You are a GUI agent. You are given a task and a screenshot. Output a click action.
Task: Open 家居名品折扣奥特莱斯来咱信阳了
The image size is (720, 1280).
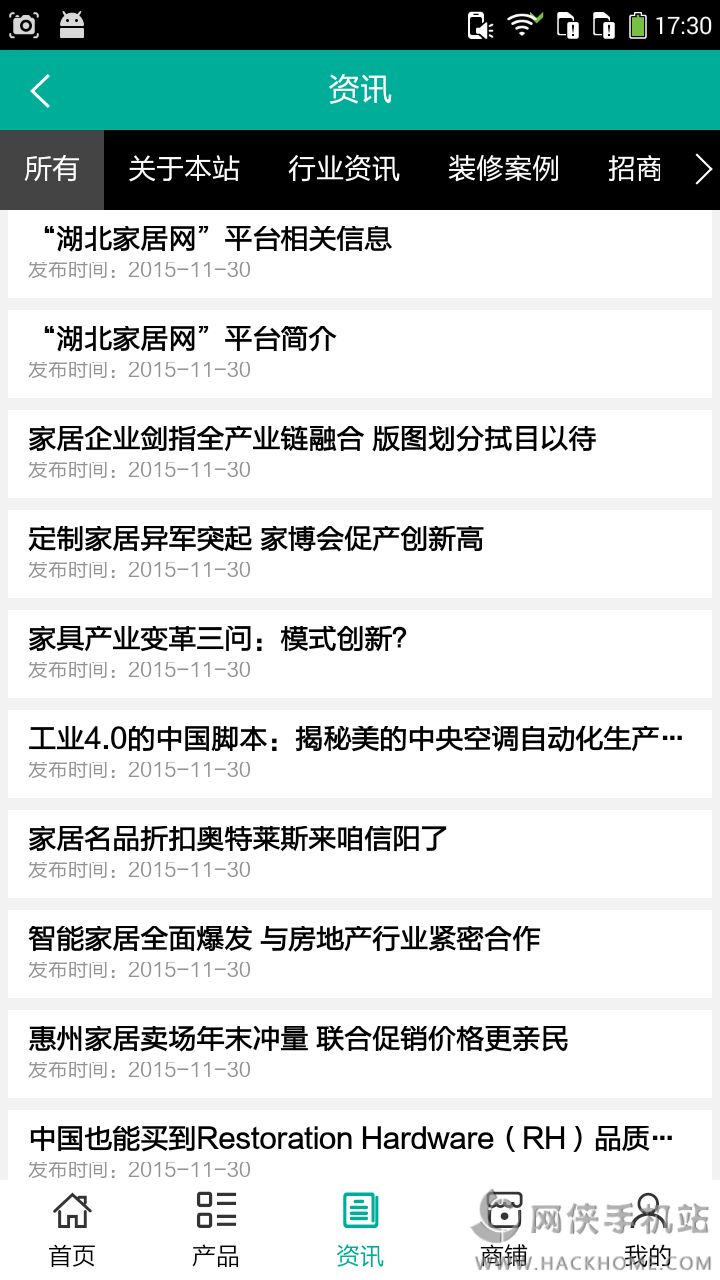pos(360,852)
